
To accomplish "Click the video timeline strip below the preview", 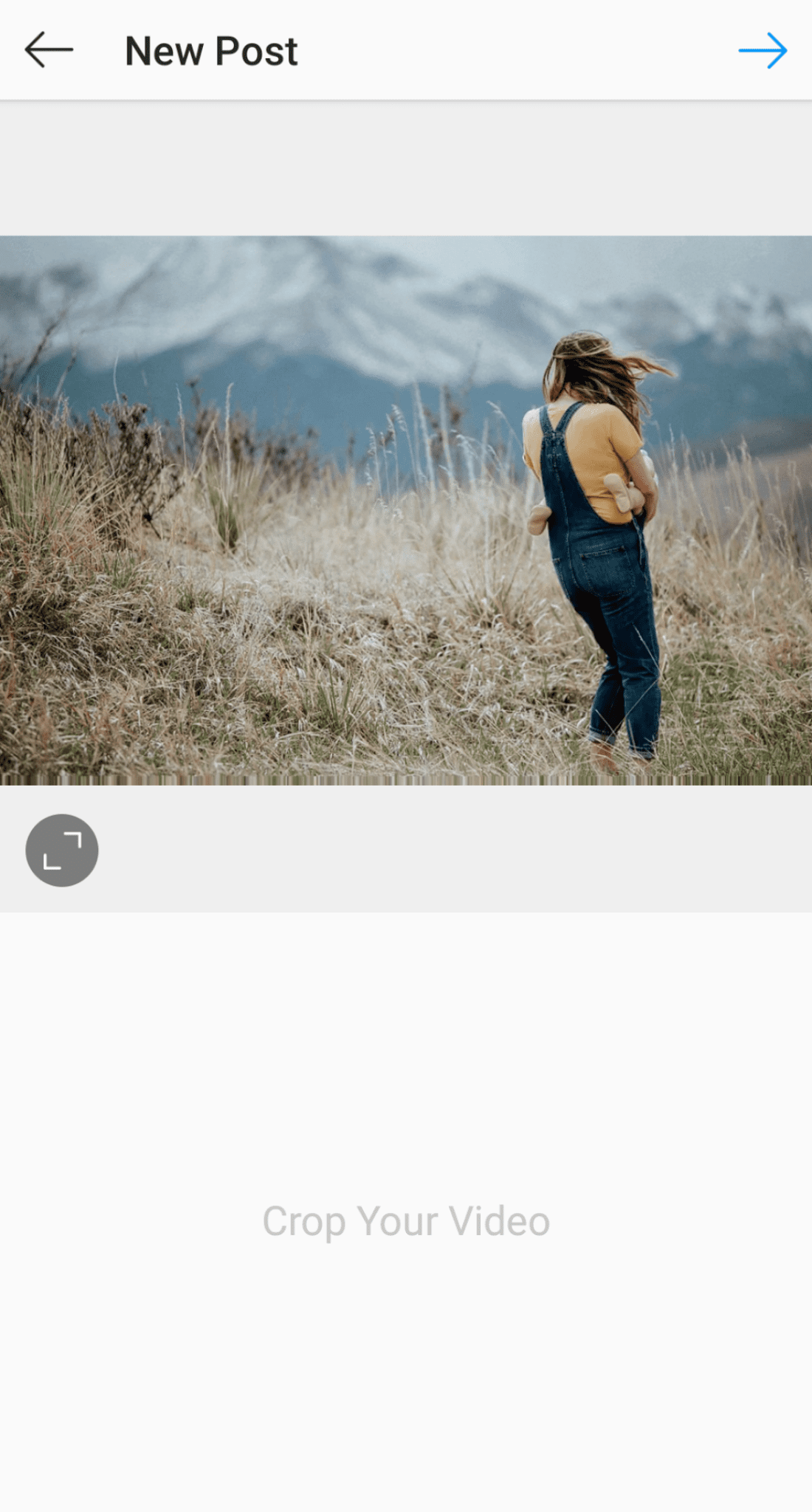I will pos(406,775).
